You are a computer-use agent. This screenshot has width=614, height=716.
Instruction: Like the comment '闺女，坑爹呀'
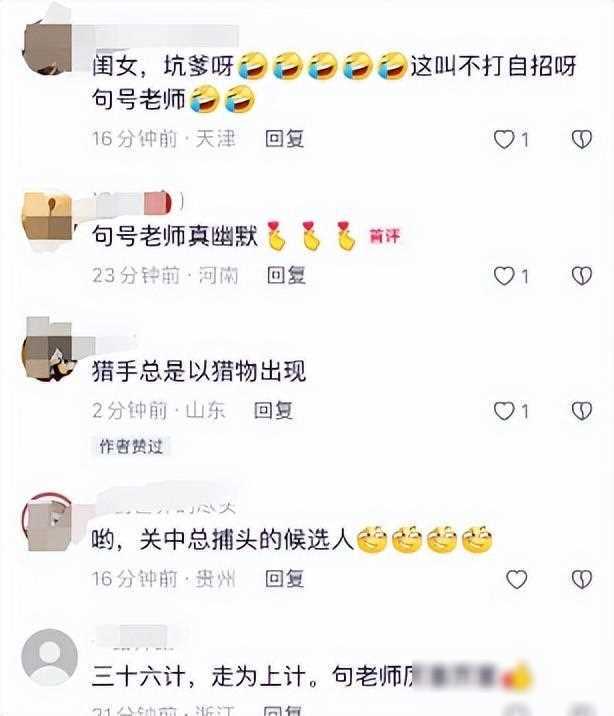point(504,140)
